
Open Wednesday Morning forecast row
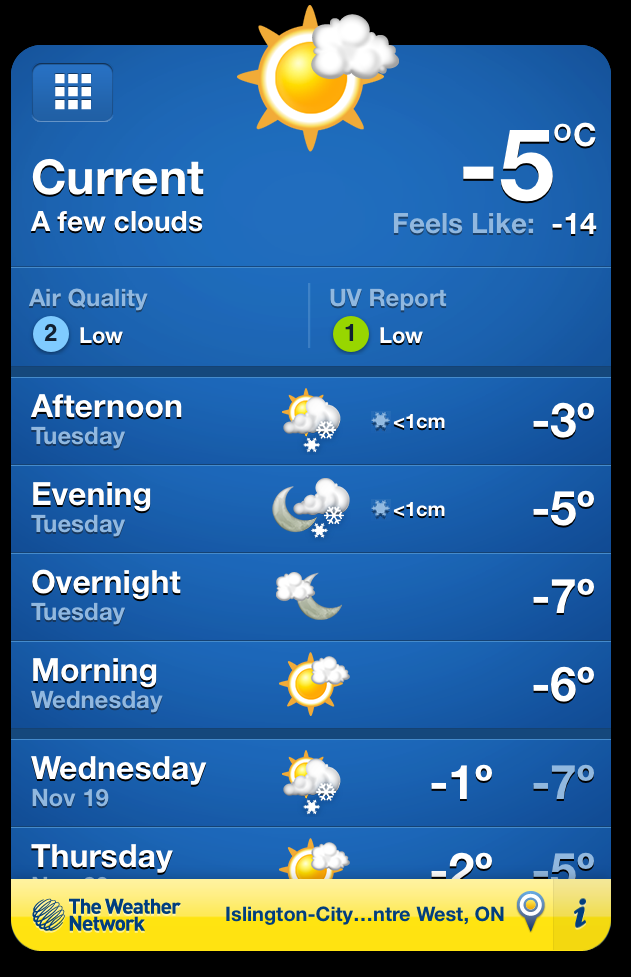tap(310, 685)
